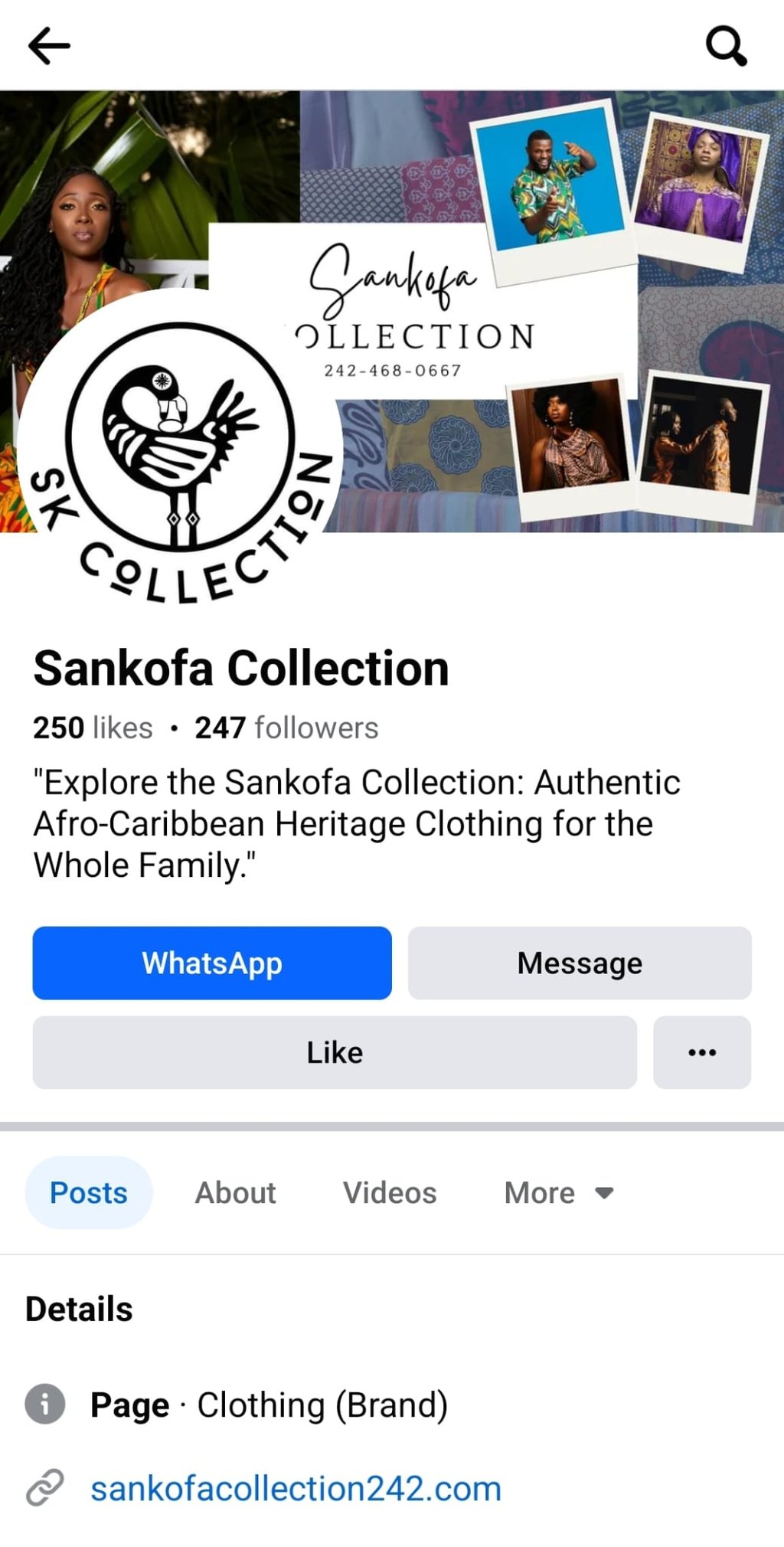
Task: Tap the Message button
Action: (x=580, y=963)
